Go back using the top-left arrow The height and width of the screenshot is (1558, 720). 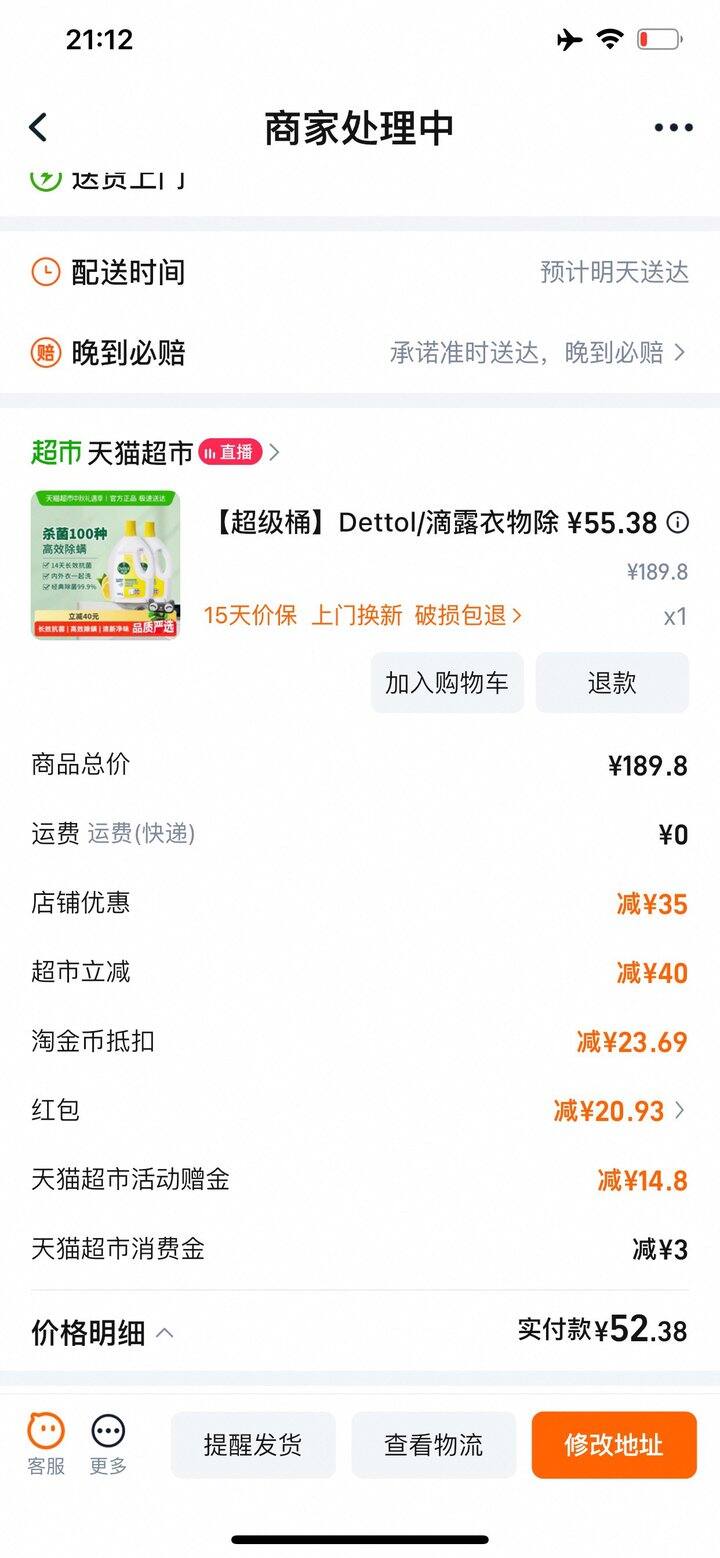click(38, 128)
